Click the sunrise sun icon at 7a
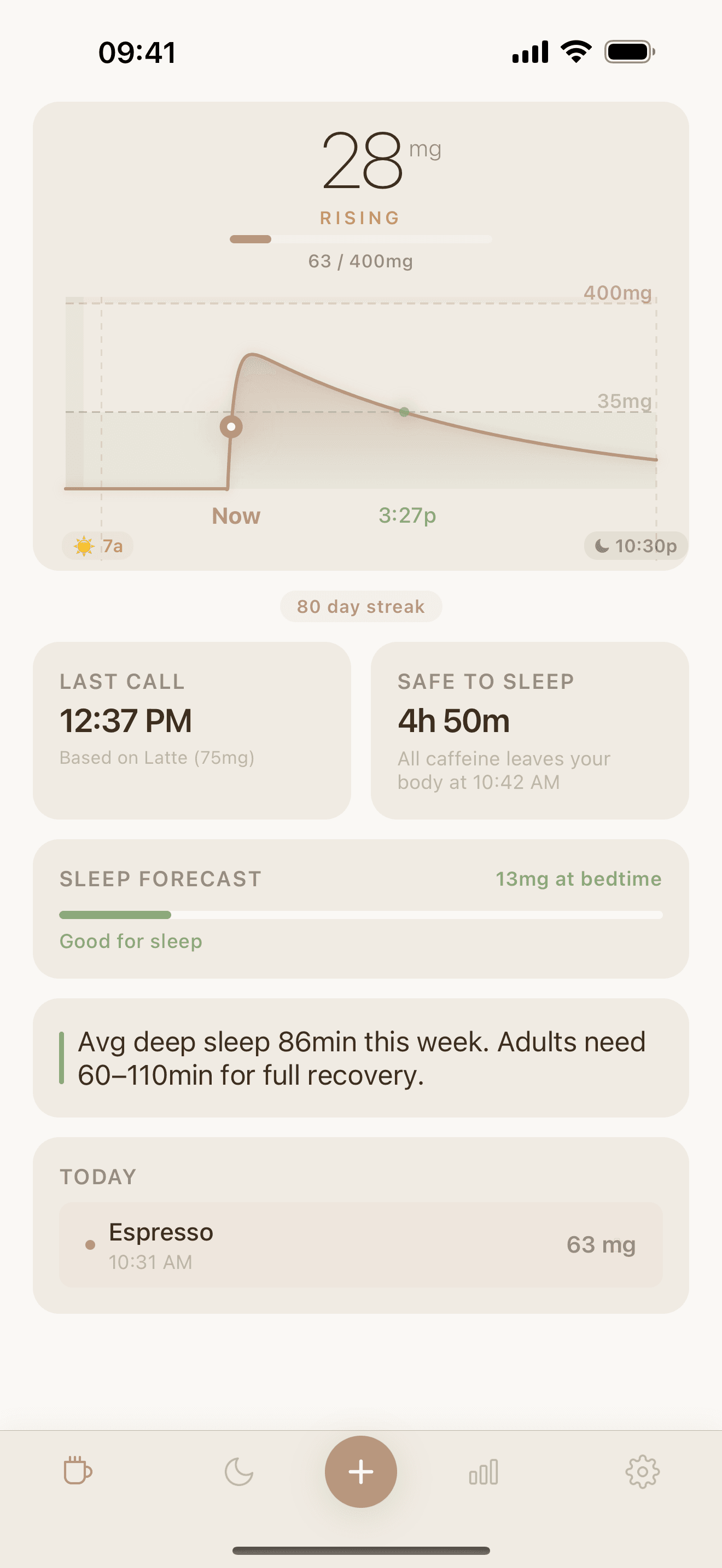This screenshot has height=1568, width=722. (84, 546)
